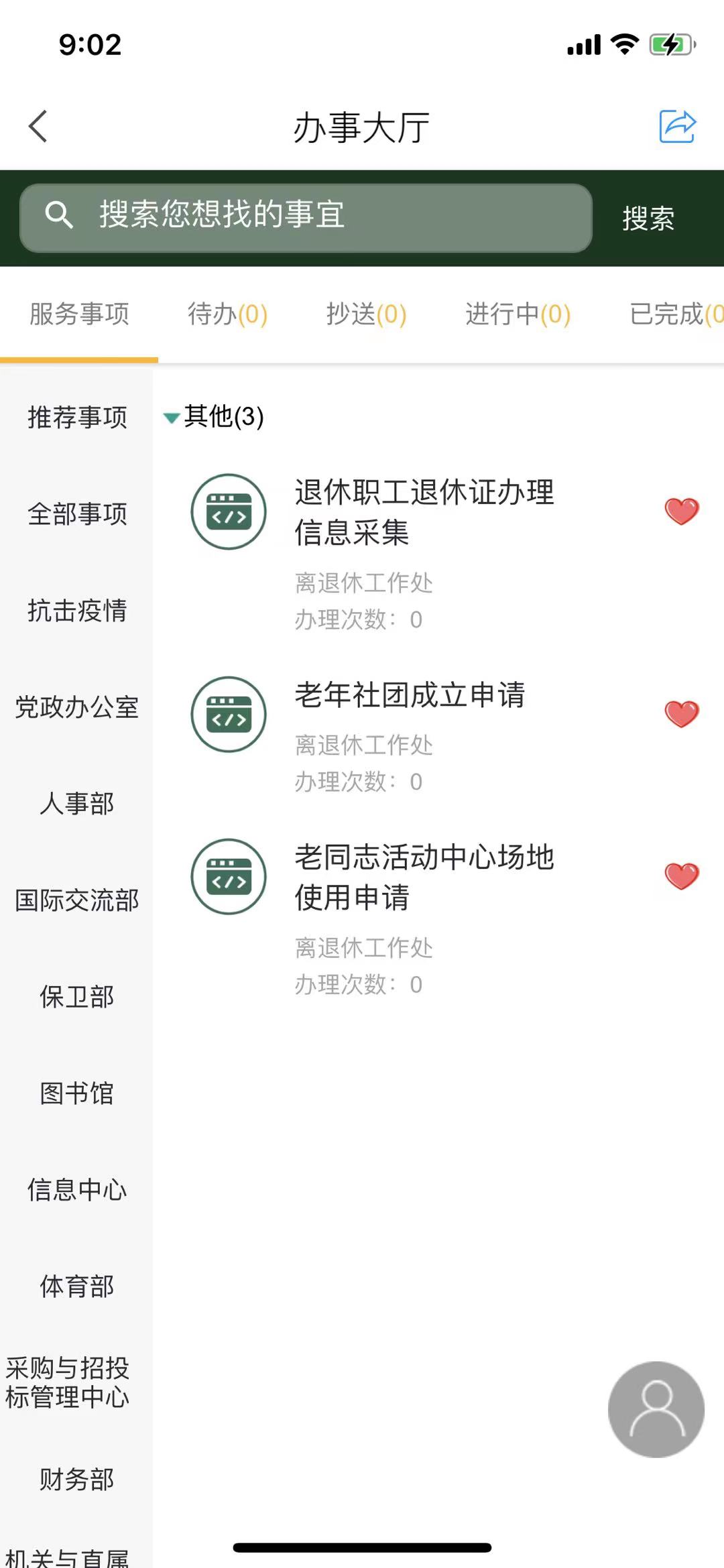The width and height of the screenshot is (724, 1568).
Task: Share the 办事大厅 page
Action: click(677, 127)
